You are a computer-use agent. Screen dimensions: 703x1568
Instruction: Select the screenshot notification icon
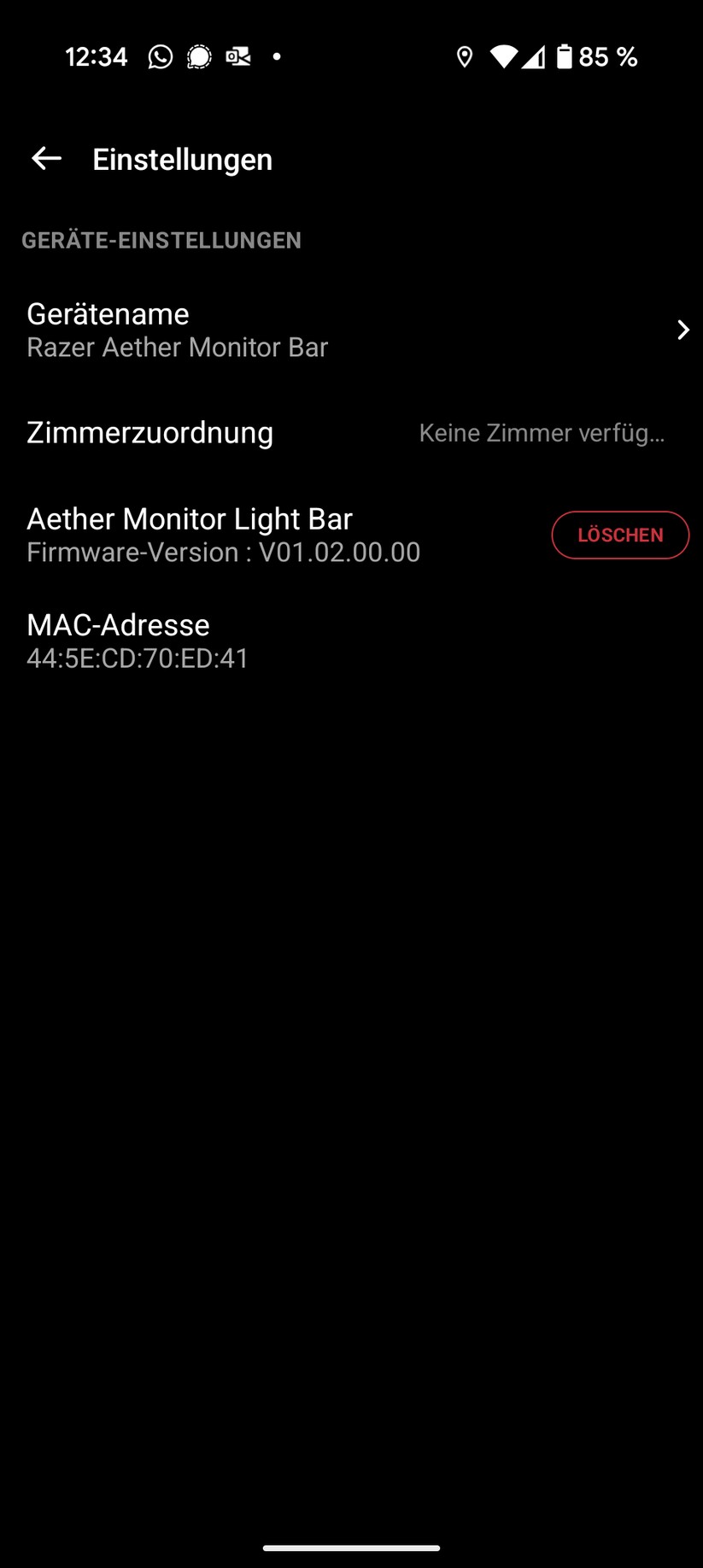237,56
